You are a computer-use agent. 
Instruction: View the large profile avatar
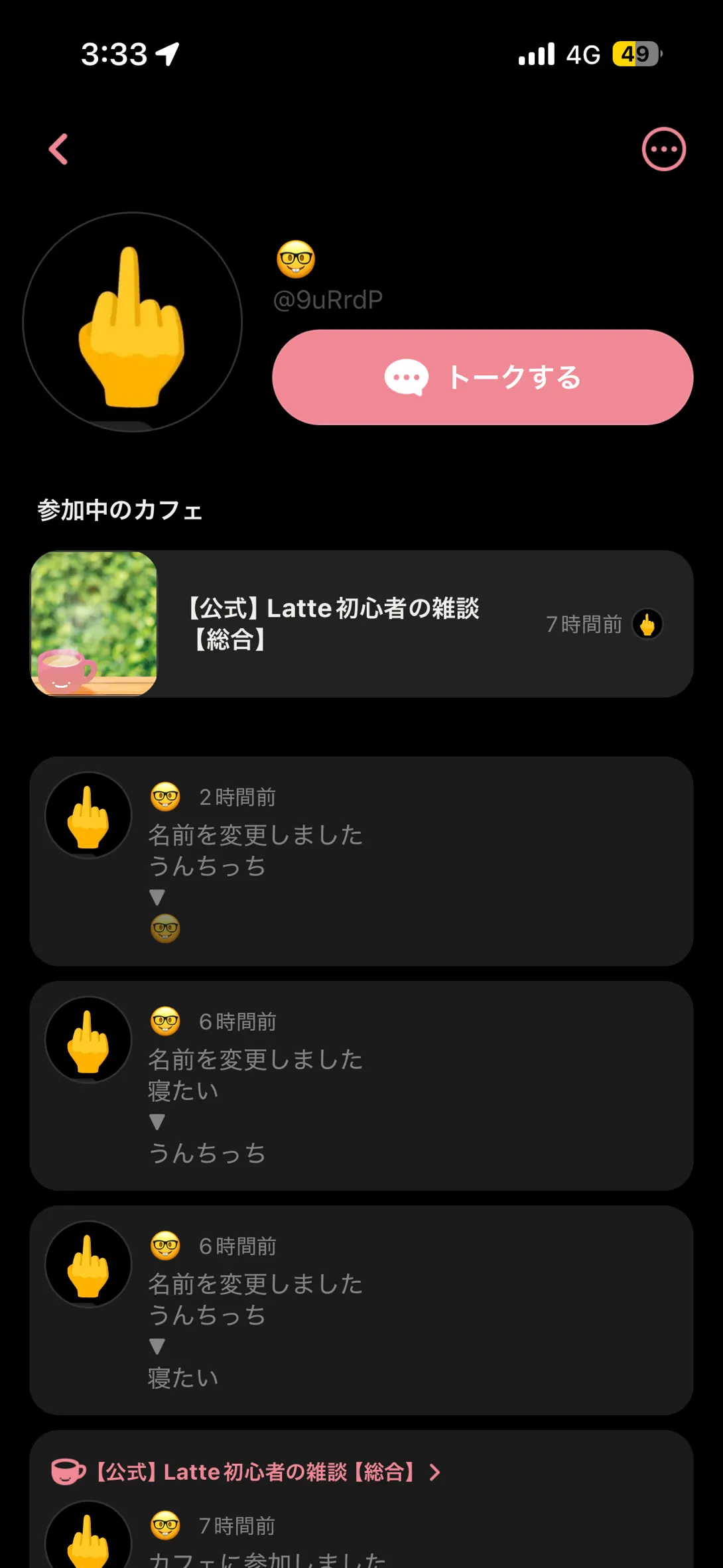point(133,322)
